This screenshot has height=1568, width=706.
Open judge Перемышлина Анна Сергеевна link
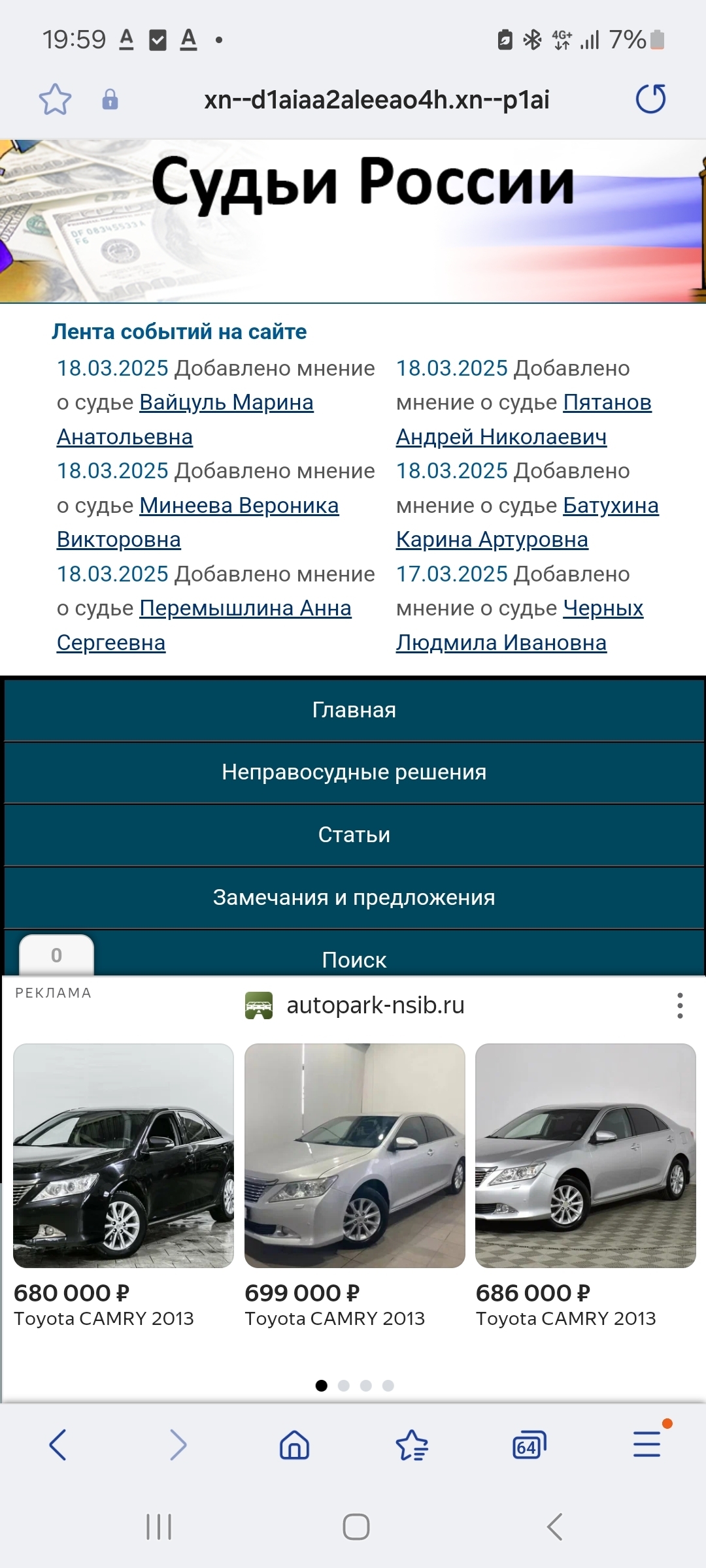(x=245, y=608)
